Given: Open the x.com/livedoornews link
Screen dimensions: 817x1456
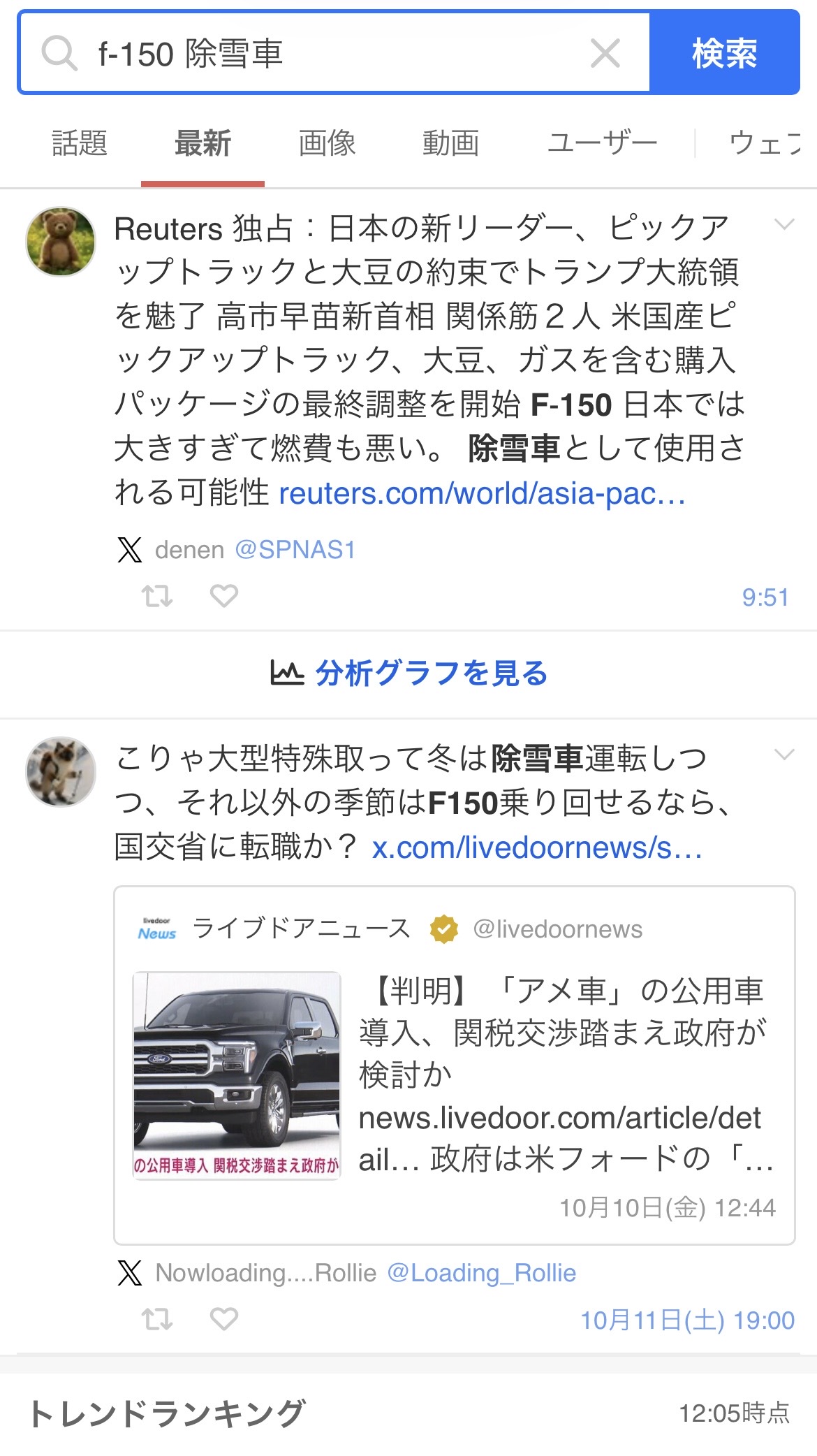Looking at the screenshot, I should coord(536,848).
